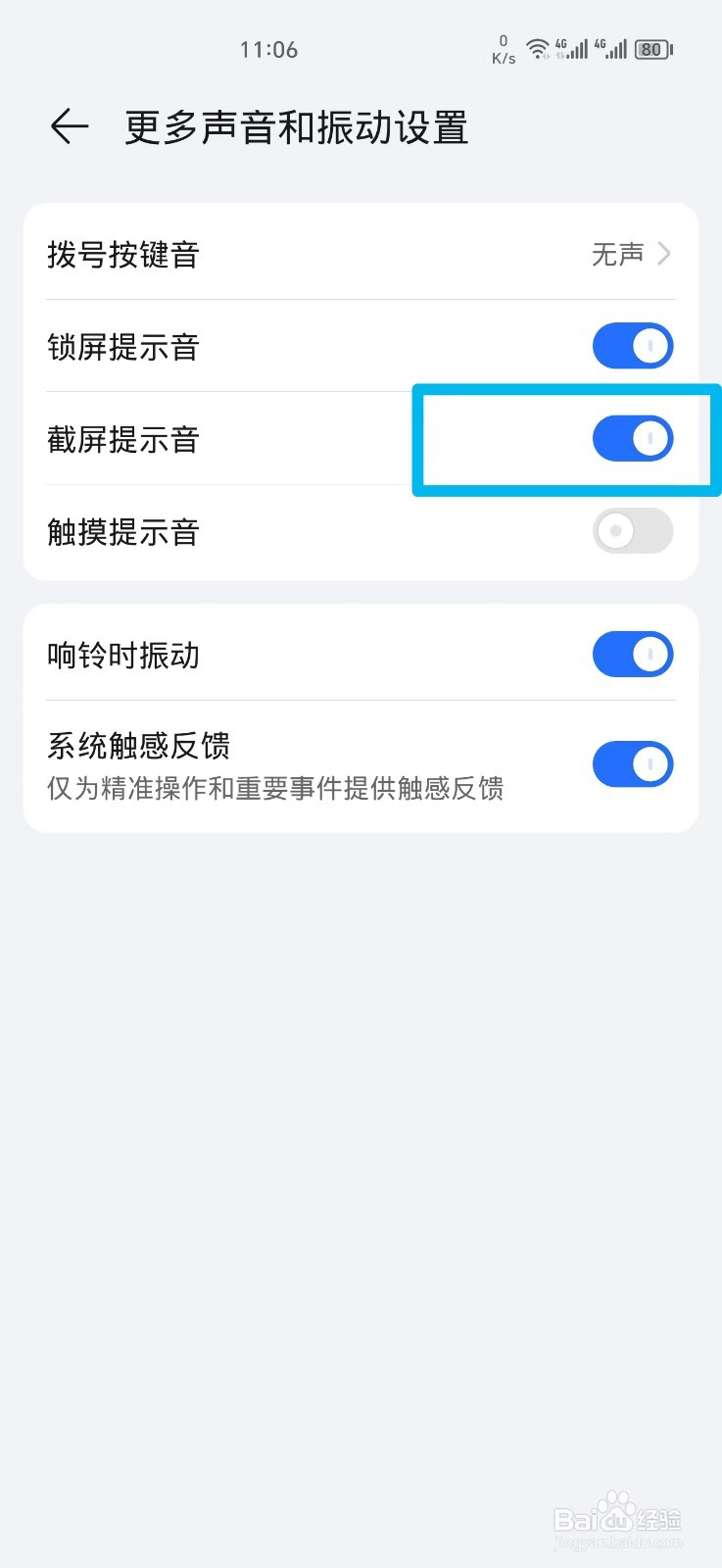Click the 拨号按键音 row label
This screenshot has height=1568, width=722.
[123, 254]
